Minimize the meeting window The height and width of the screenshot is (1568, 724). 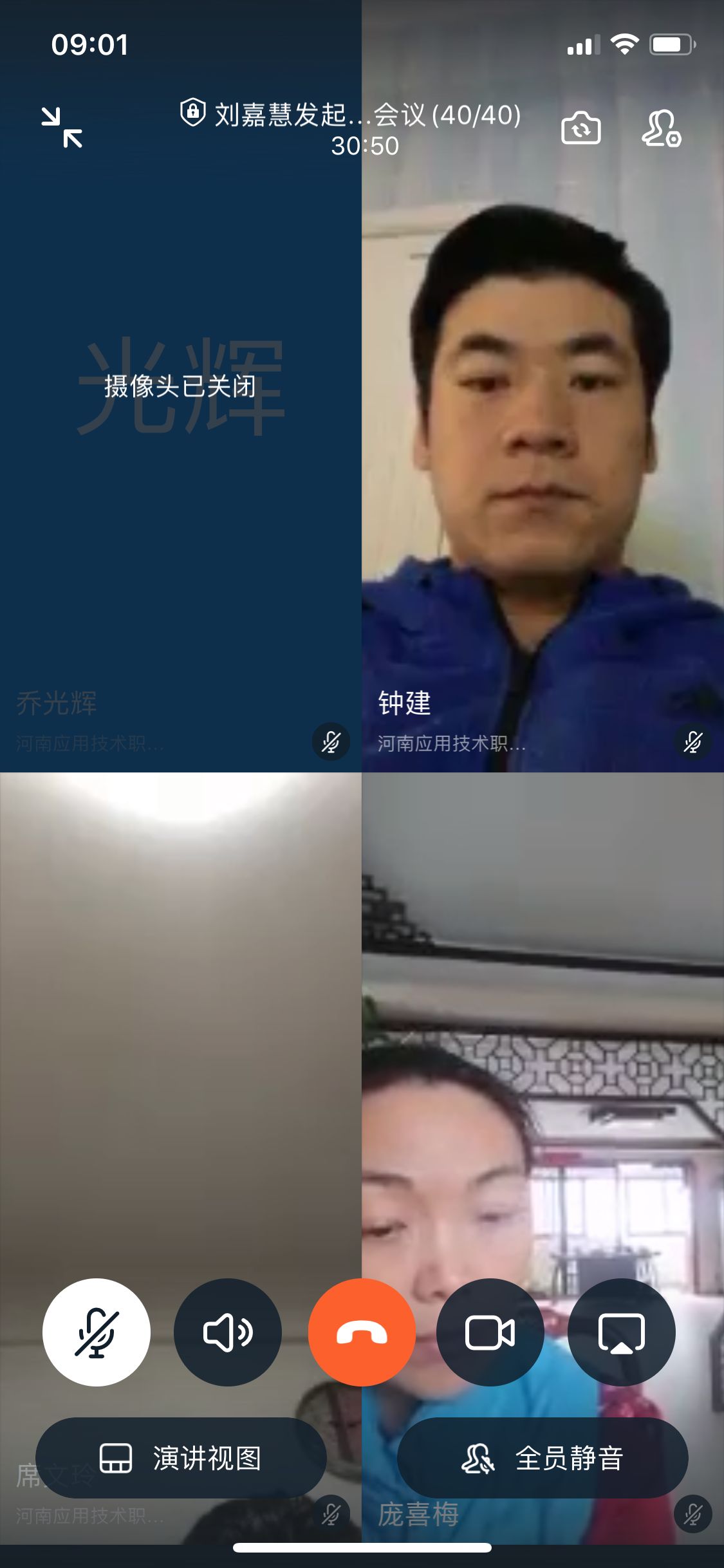62,127
